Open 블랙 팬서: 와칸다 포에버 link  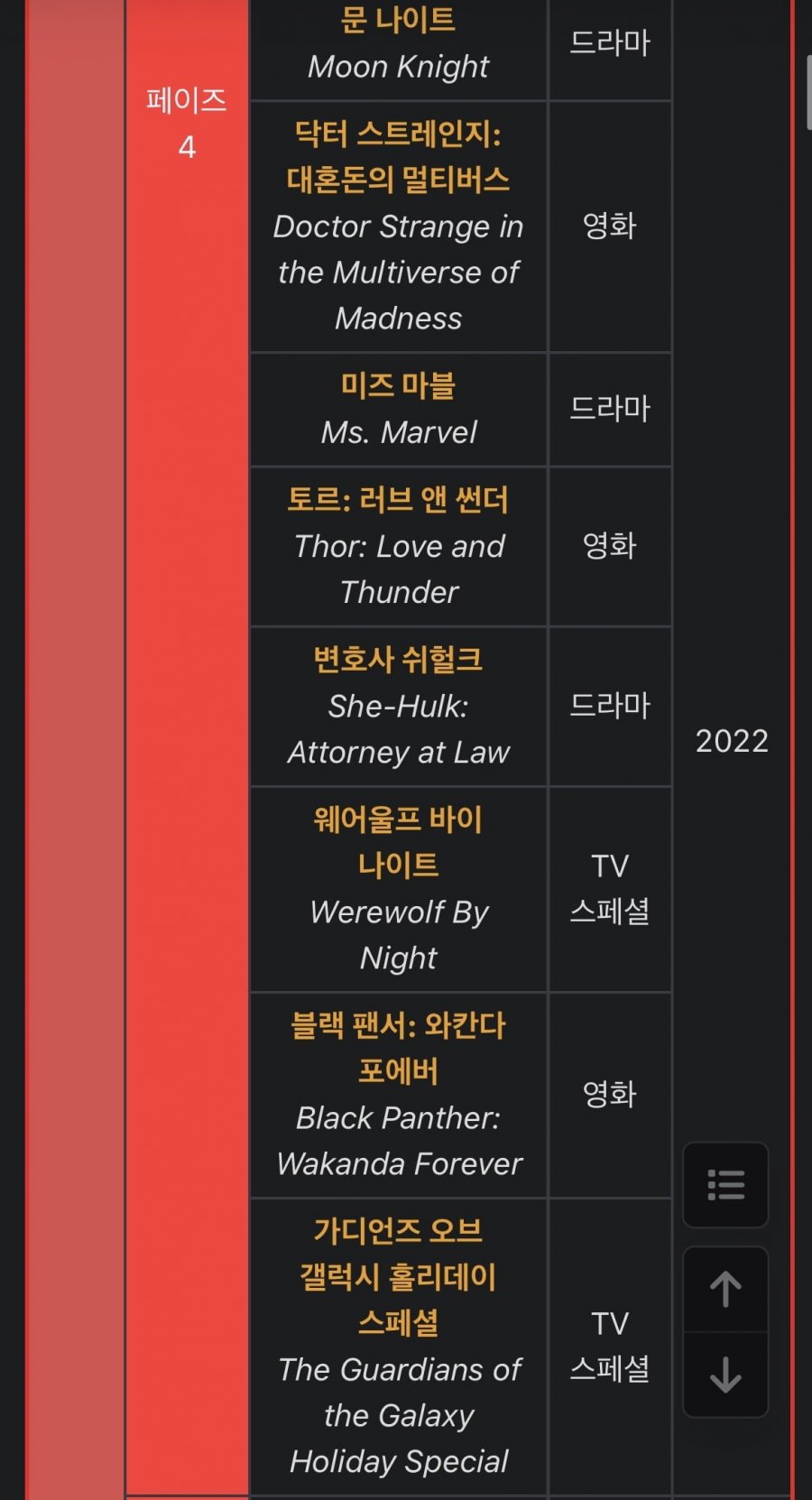pos(398,1048)
